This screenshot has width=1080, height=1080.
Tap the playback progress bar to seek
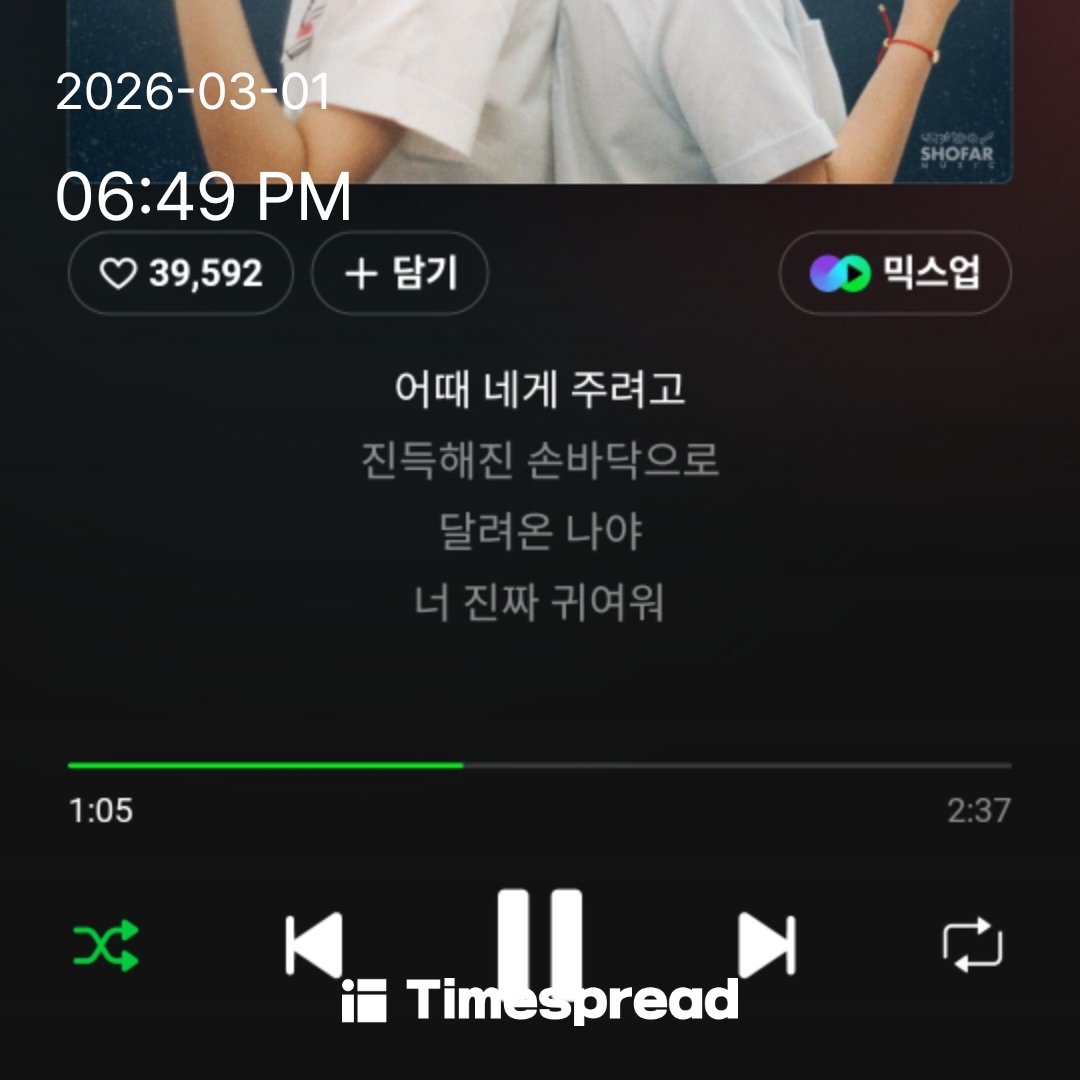coord(540,765)
